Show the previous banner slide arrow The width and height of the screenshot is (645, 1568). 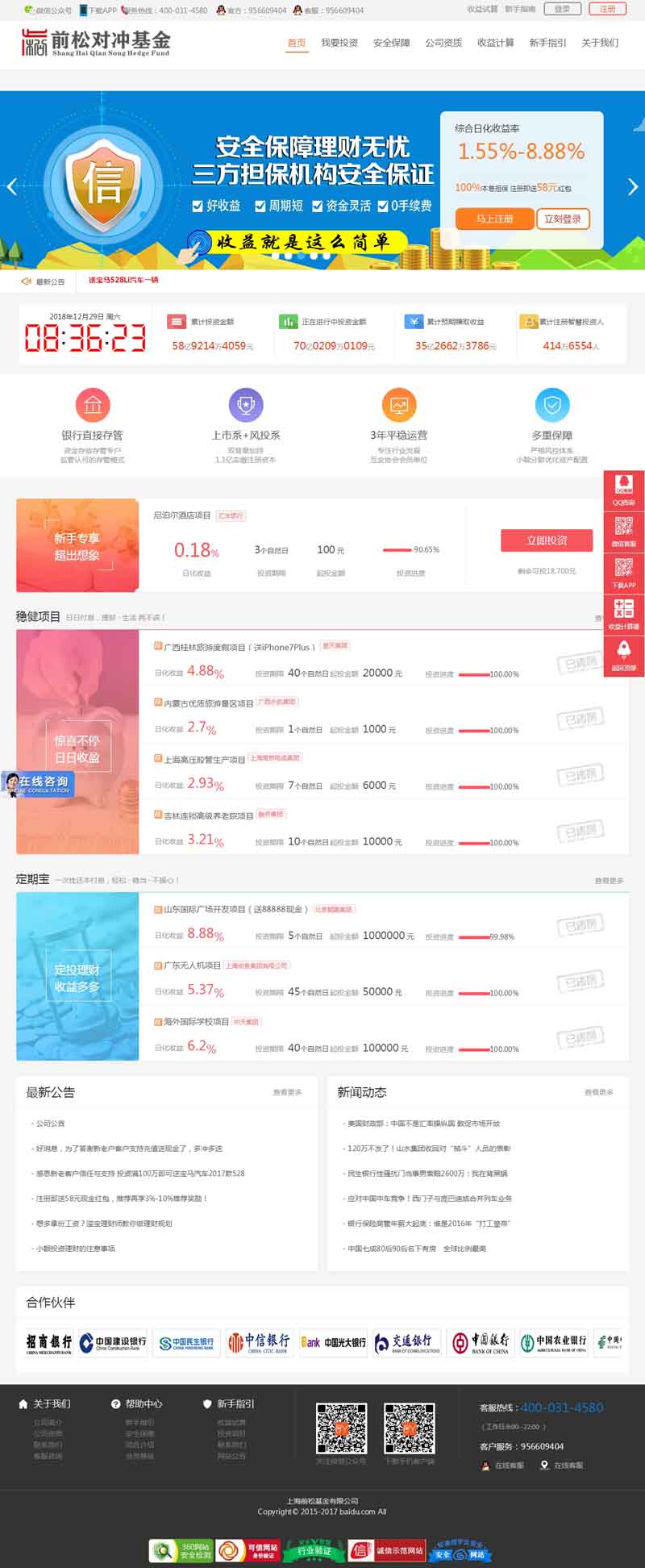[12, 187]
